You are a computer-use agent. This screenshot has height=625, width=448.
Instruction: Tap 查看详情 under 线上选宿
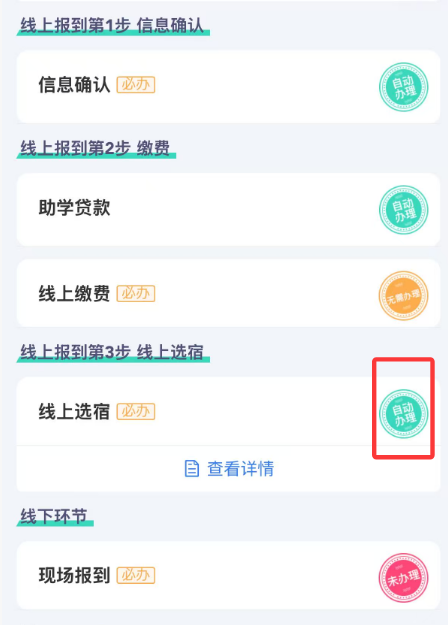[x=229, y=469]
